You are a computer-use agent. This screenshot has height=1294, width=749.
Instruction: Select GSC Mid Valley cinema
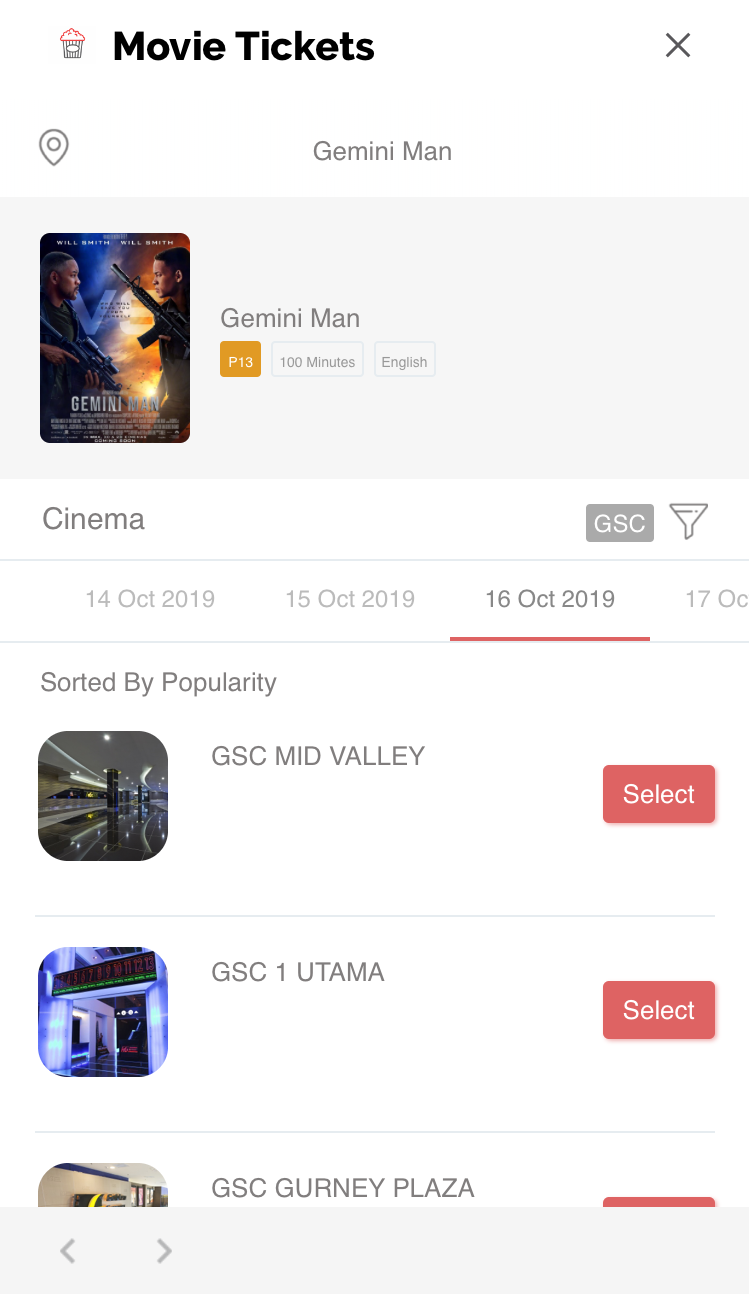click(x=658, y=794)
